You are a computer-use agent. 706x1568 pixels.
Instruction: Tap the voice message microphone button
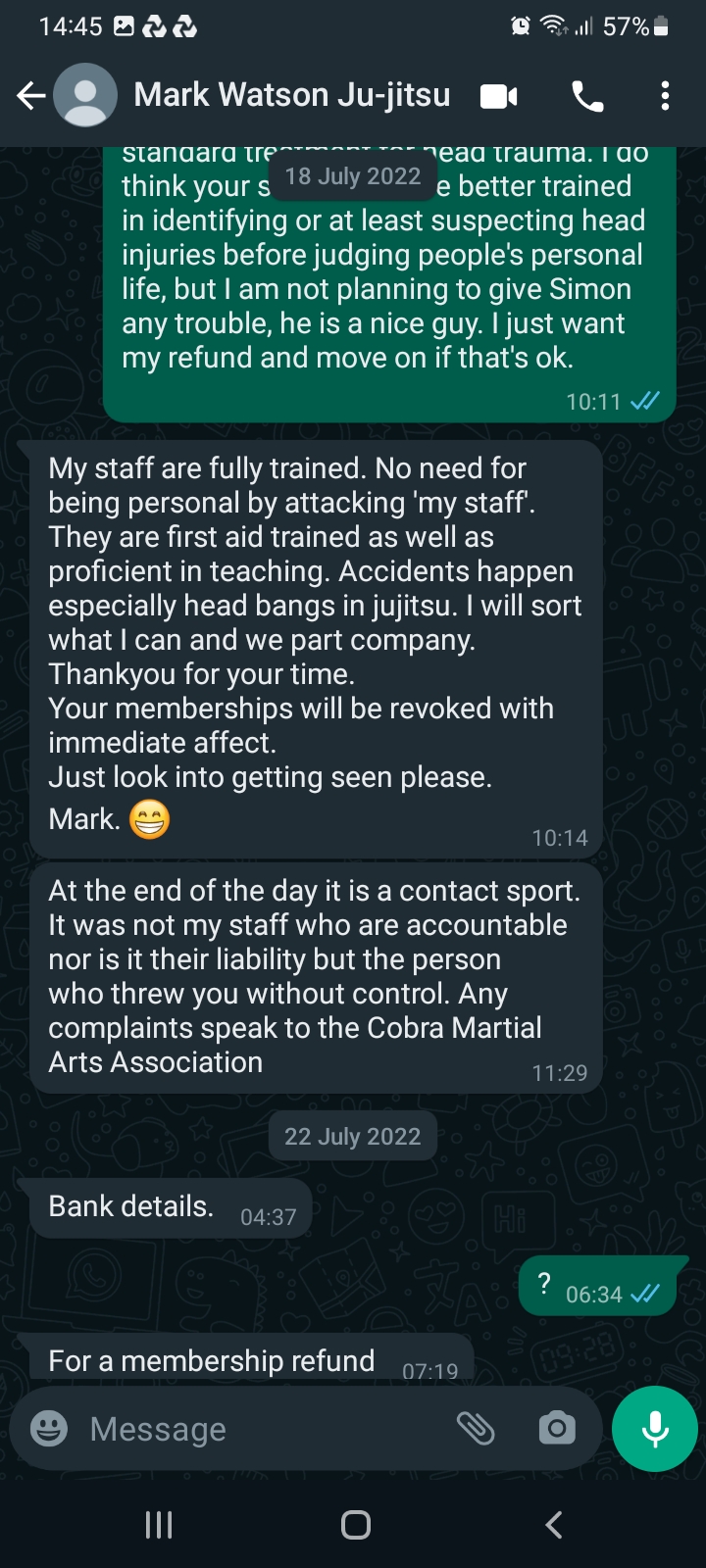point(655,1429)
